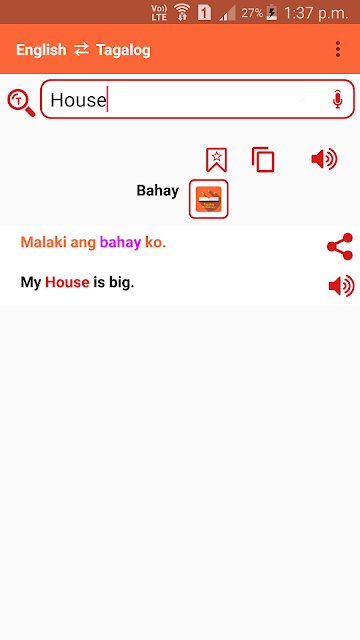
Task: Open the three-dot overflow menu
Action: [x=338, y=49]
